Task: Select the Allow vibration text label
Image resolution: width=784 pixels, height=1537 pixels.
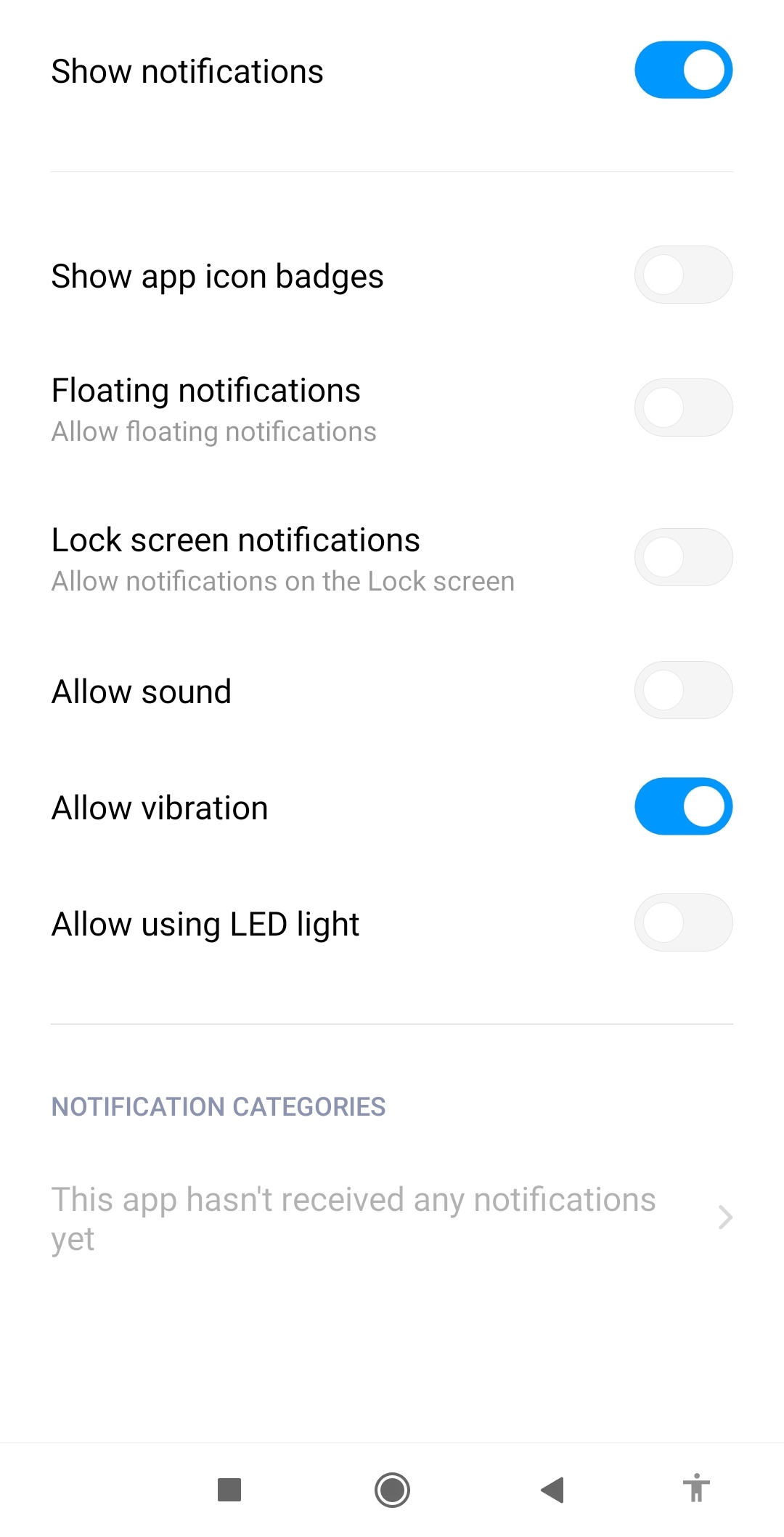Action: click(159, 806)
